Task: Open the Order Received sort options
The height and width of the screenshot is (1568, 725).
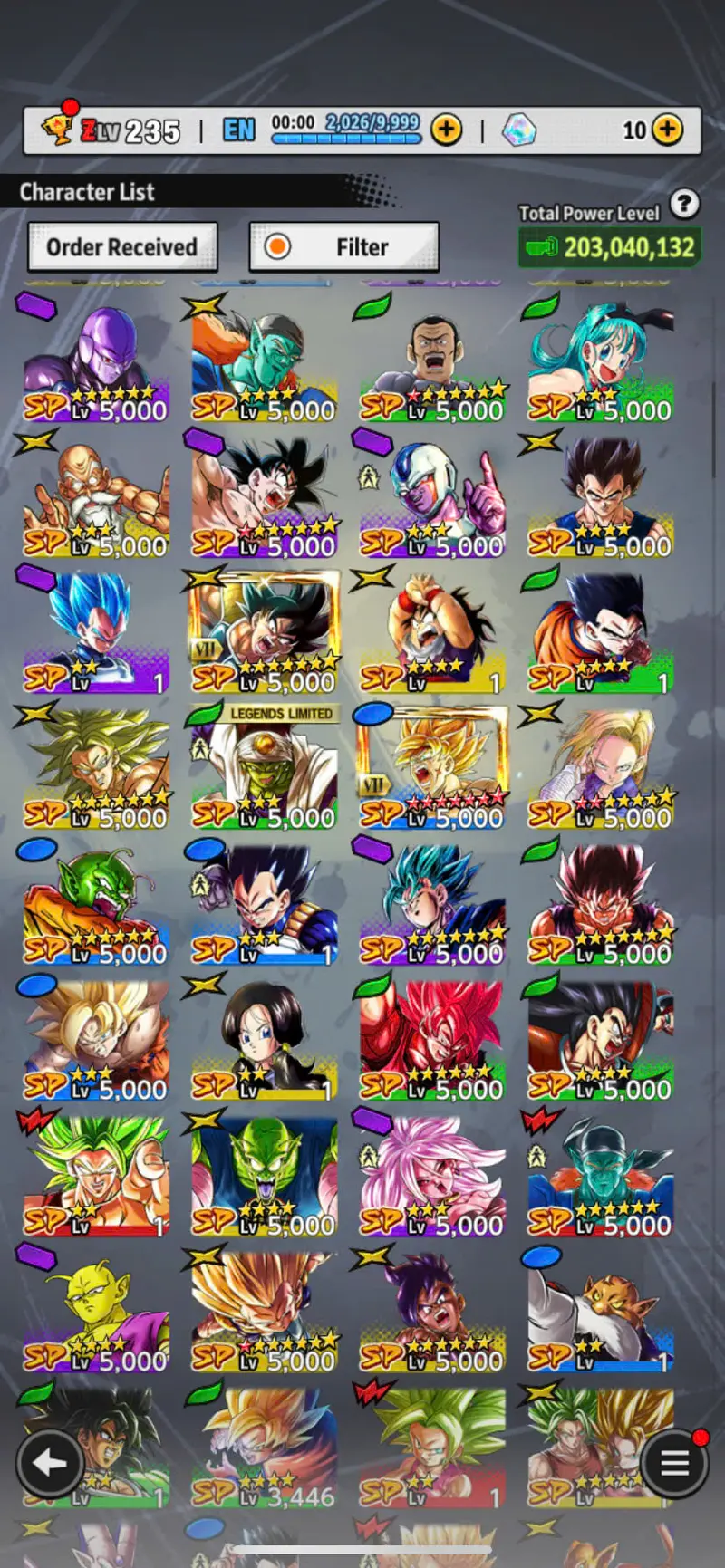Action: 122,247
